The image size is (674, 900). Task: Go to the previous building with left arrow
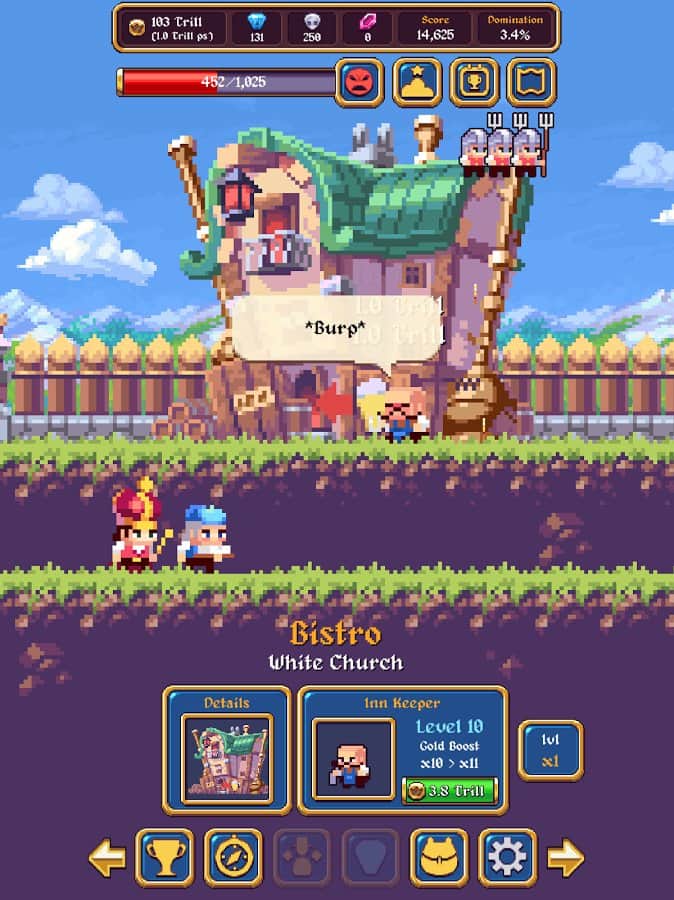(107, 858)
